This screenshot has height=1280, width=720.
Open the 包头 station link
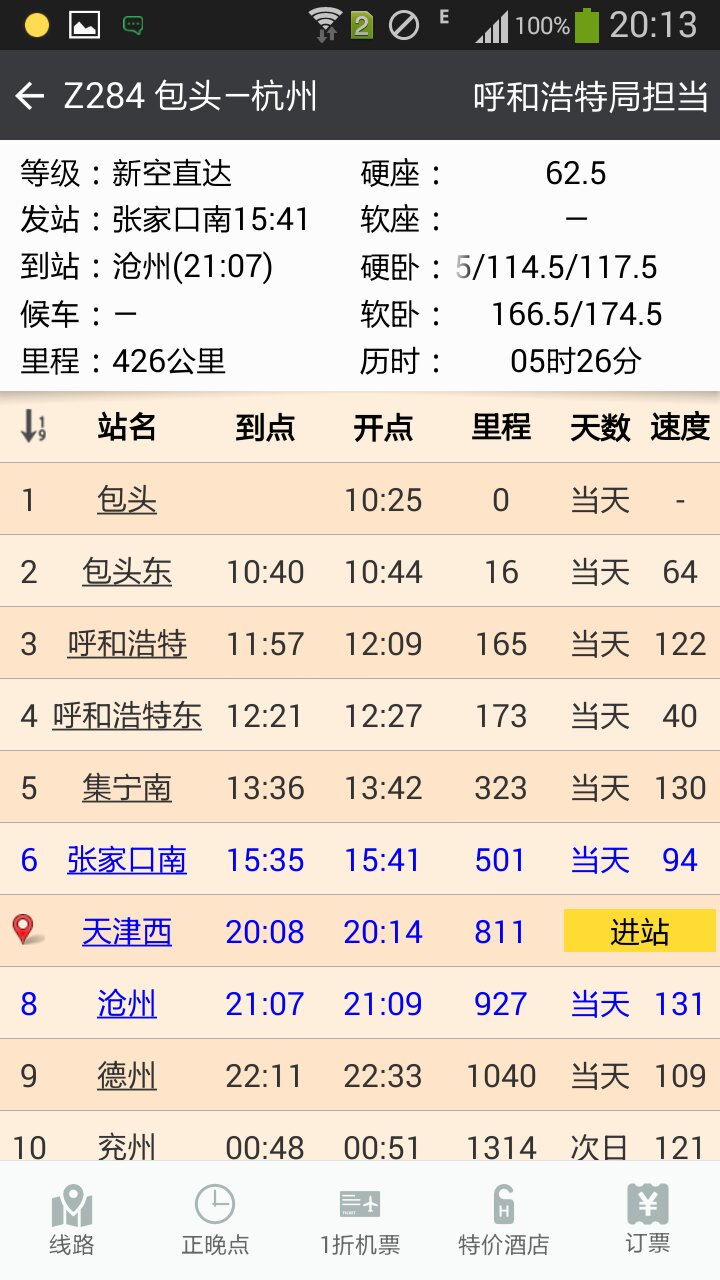point(127,499)
